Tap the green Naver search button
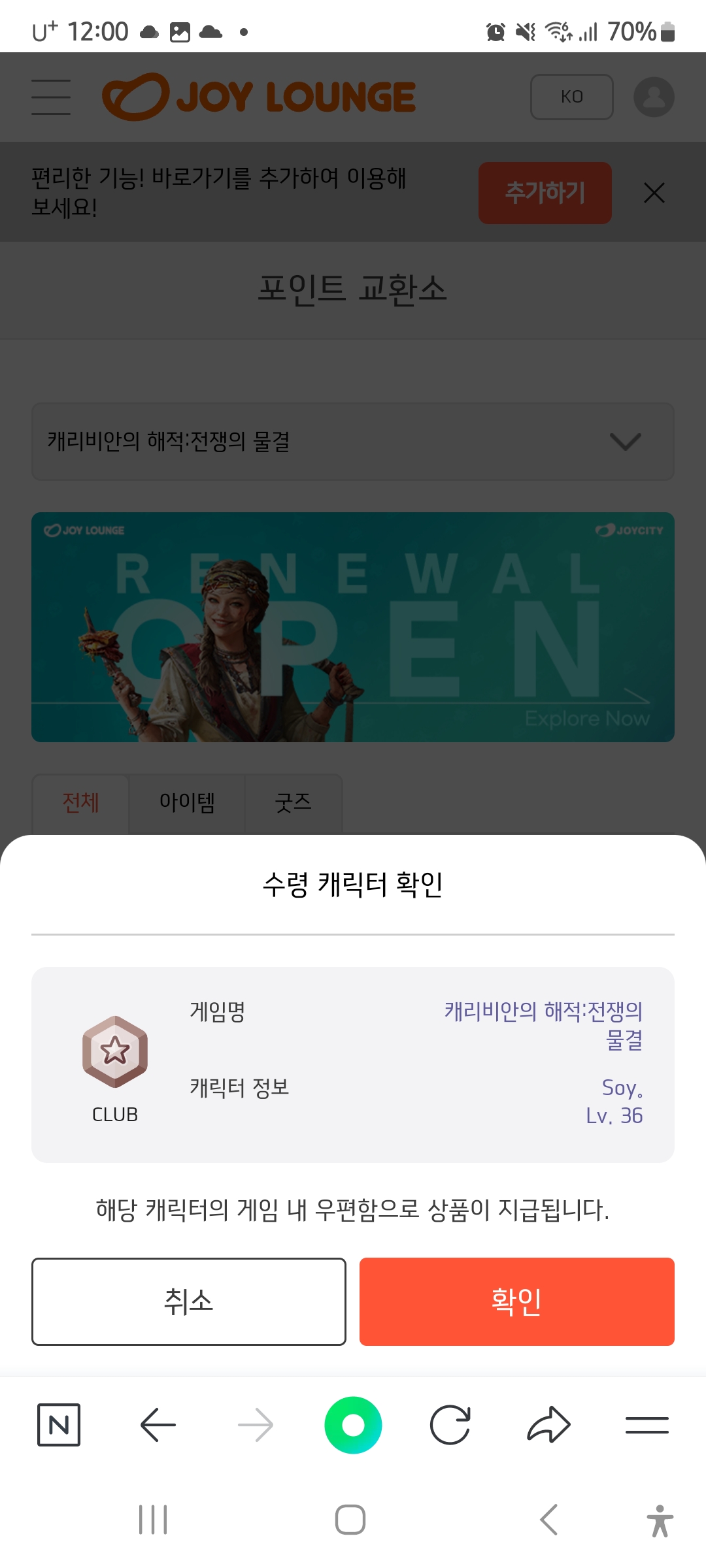This screenshot has width=706, height=1568. tap(353, 1424)
